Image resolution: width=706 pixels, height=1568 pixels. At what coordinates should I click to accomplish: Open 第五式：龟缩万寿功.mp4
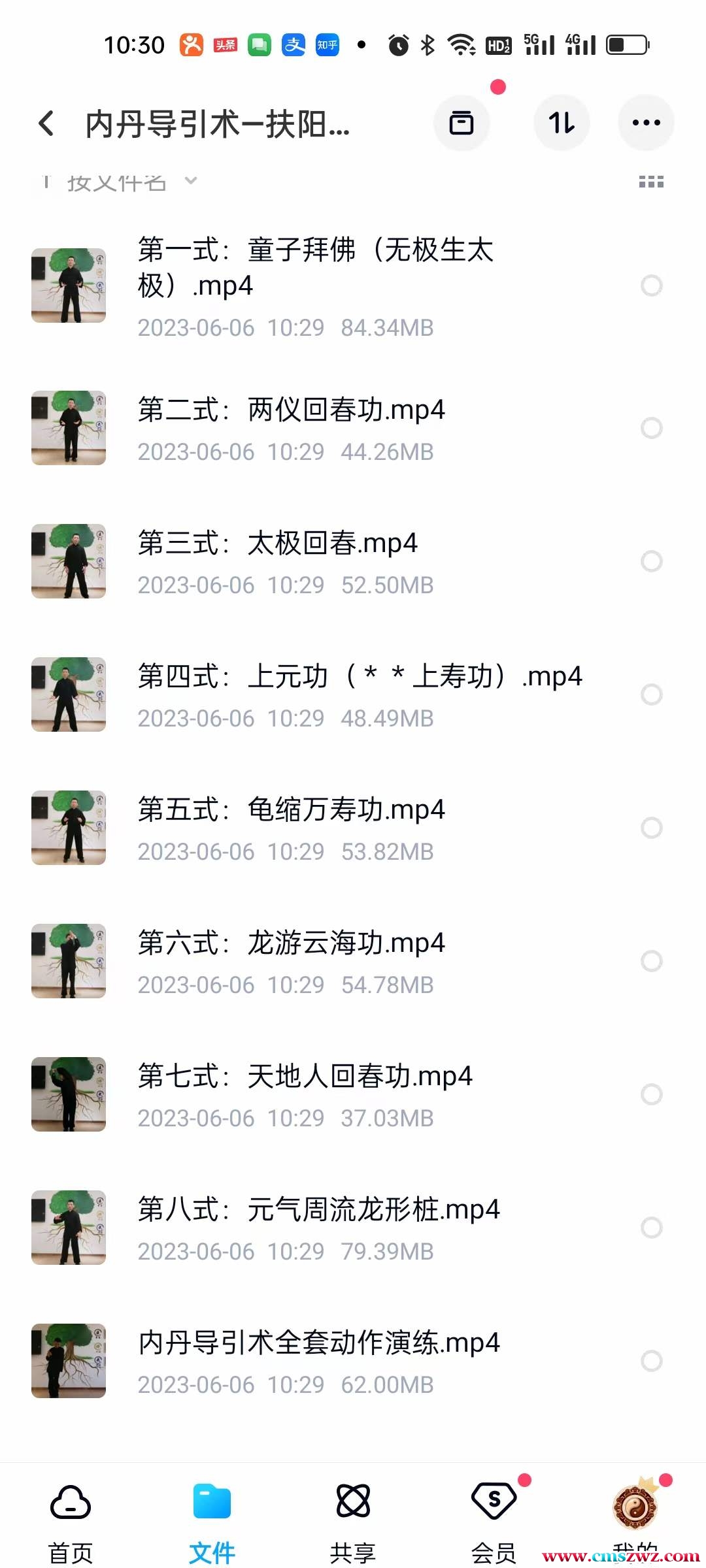[x=291, y=810]
